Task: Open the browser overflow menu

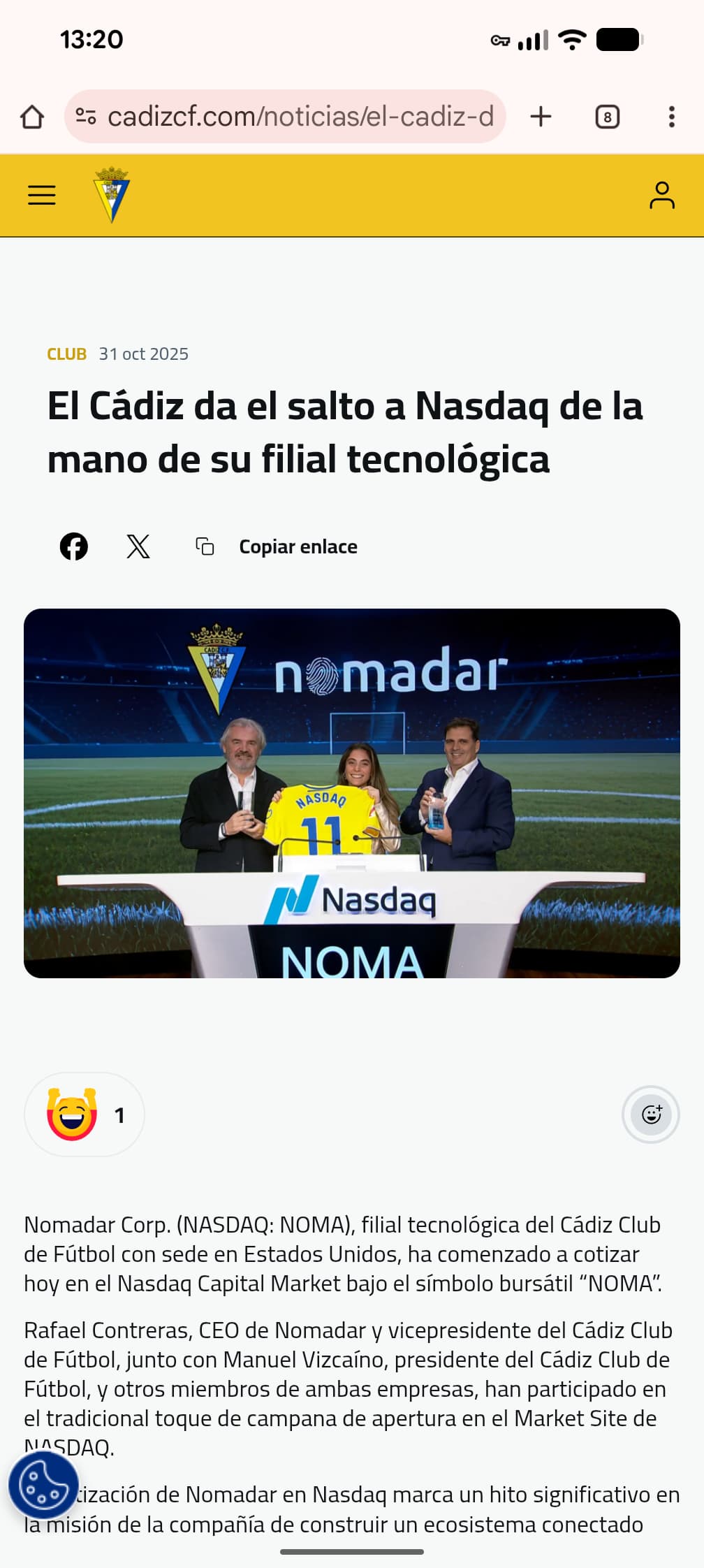Action: (671, 117)
